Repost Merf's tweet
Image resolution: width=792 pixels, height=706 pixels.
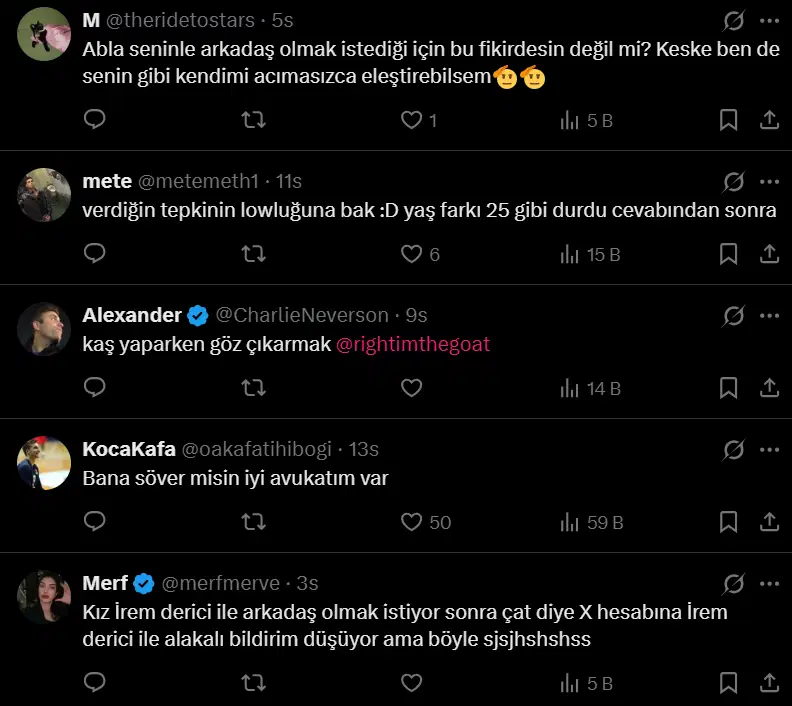[254, 683]
